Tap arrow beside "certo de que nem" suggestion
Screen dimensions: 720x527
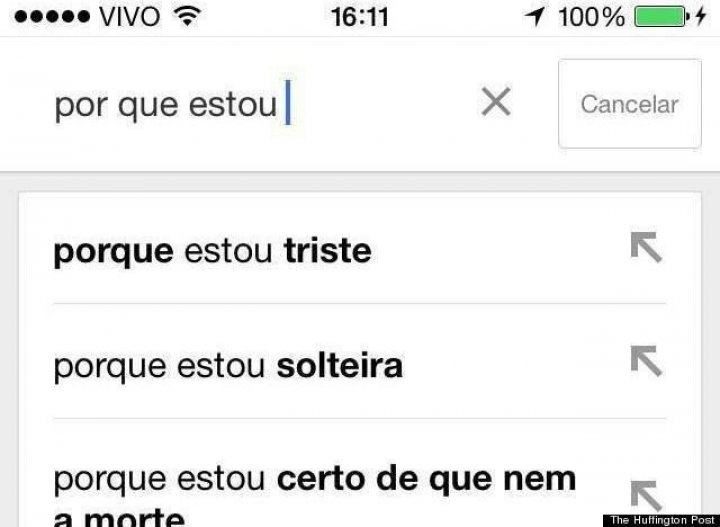click(646, 494)
